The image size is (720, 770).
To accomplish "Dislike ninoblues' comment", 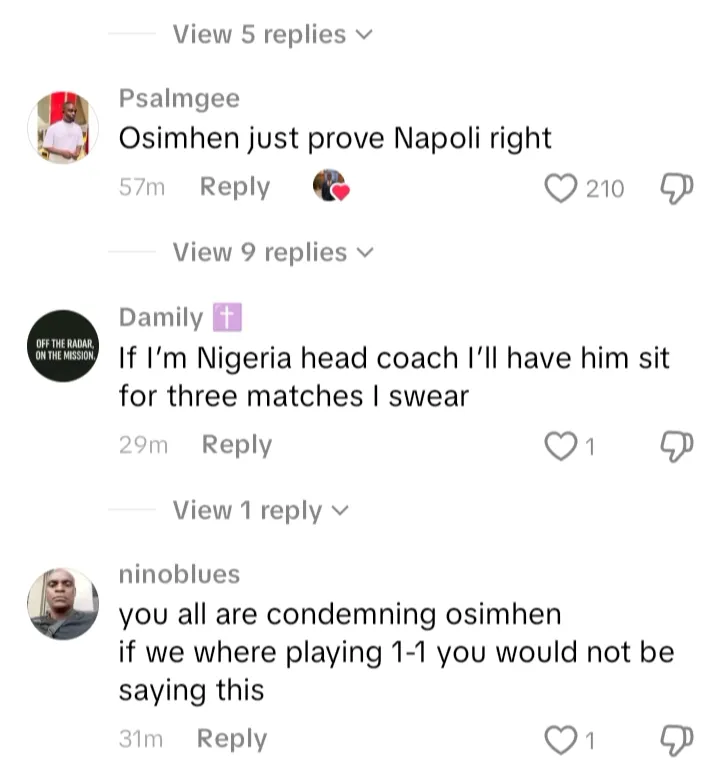I will (x=677, y=739).
